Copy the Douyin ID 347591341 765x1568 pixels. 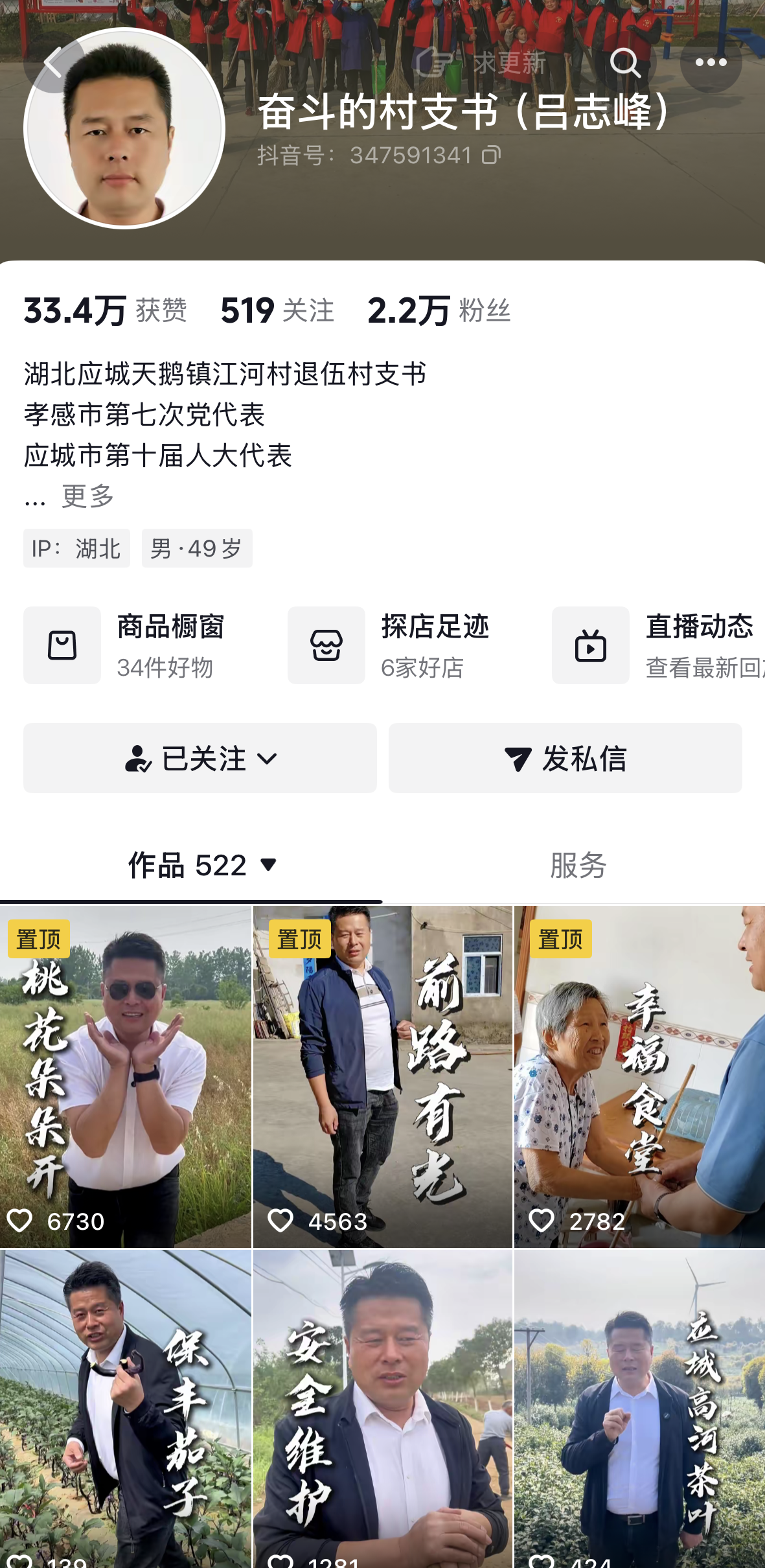pos(492,156)
